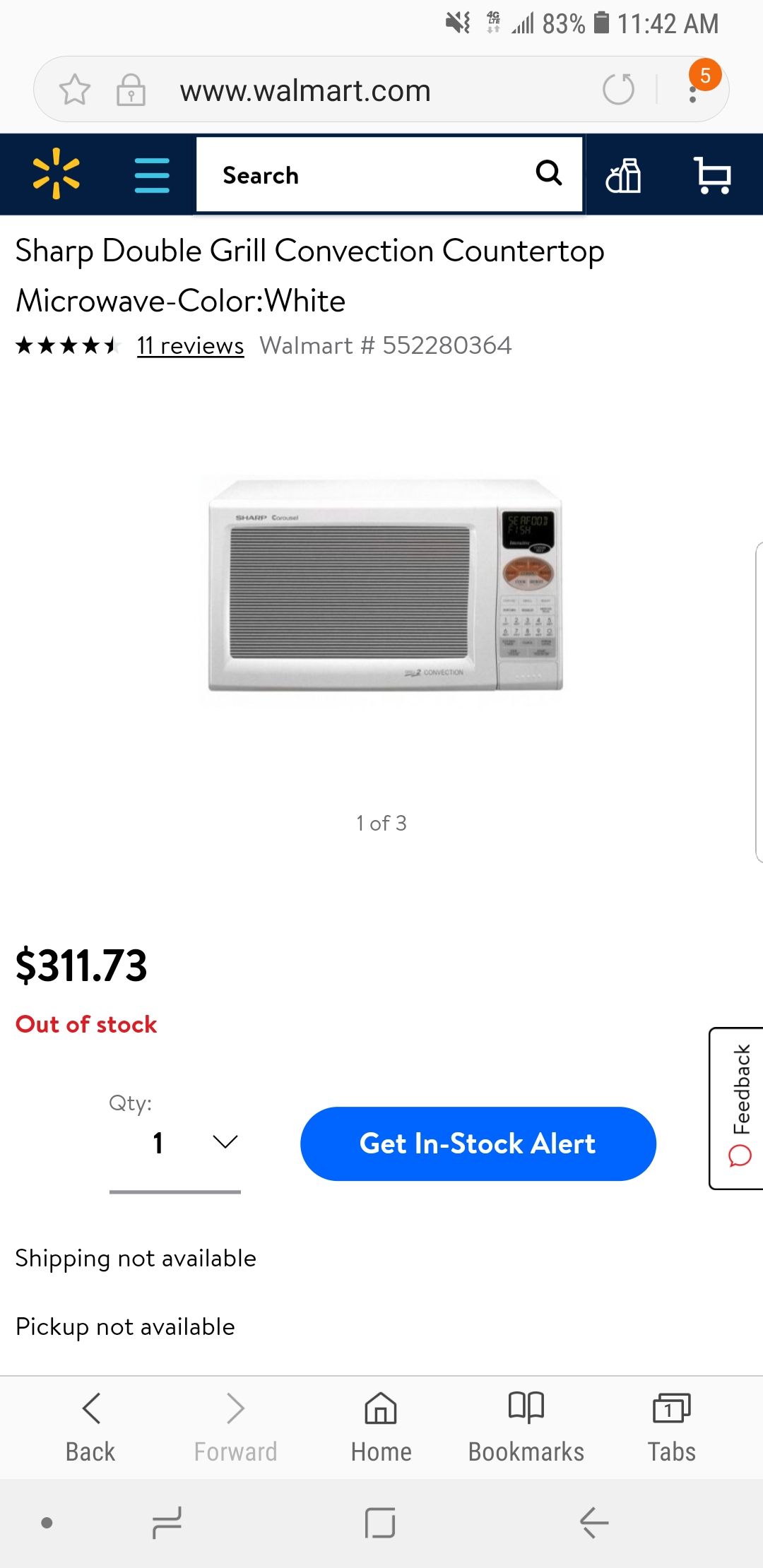Open the 11 reviews link

(190, 345)
